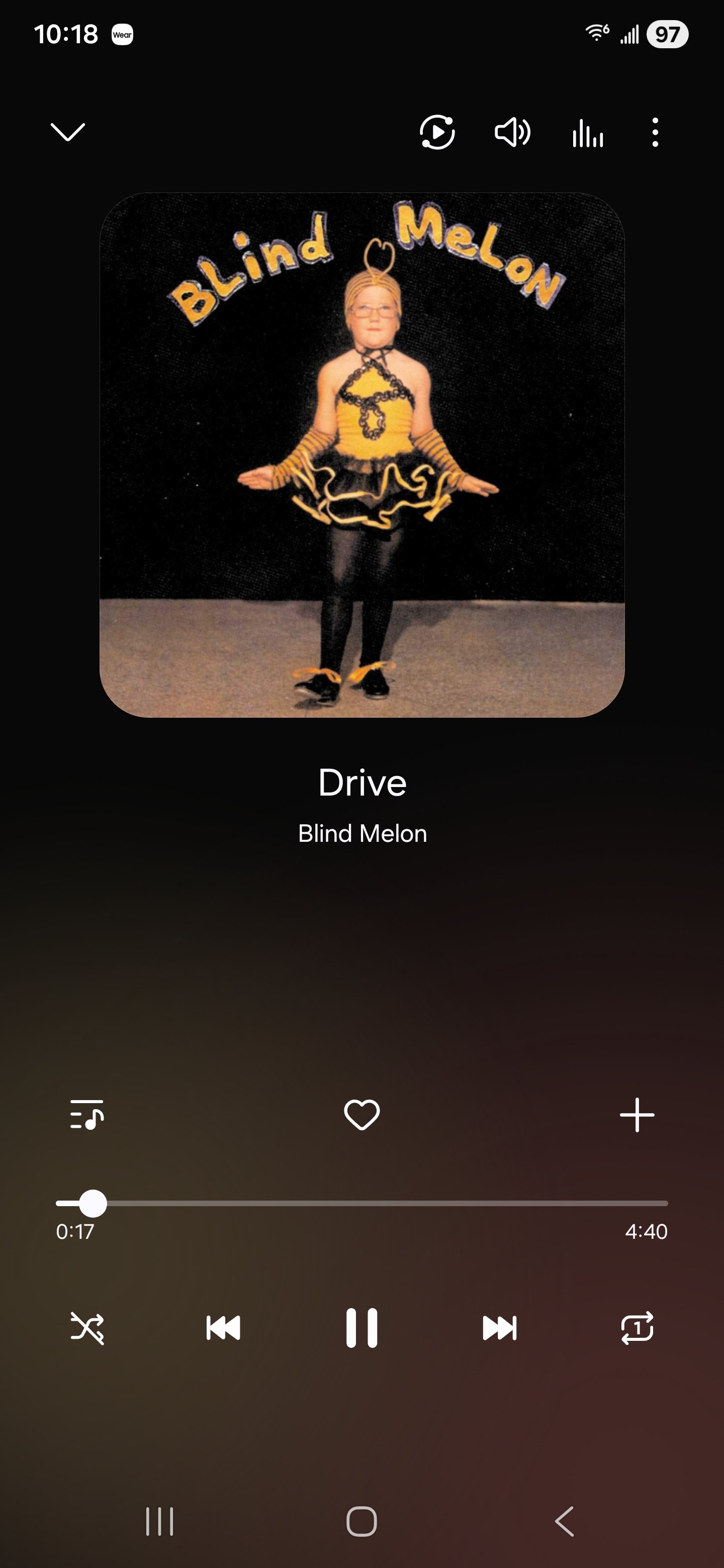Image resolution: width=724 pixels, height=1568 pixels.
Task: Toggle shuffle mode
Action: point(87,1328)
